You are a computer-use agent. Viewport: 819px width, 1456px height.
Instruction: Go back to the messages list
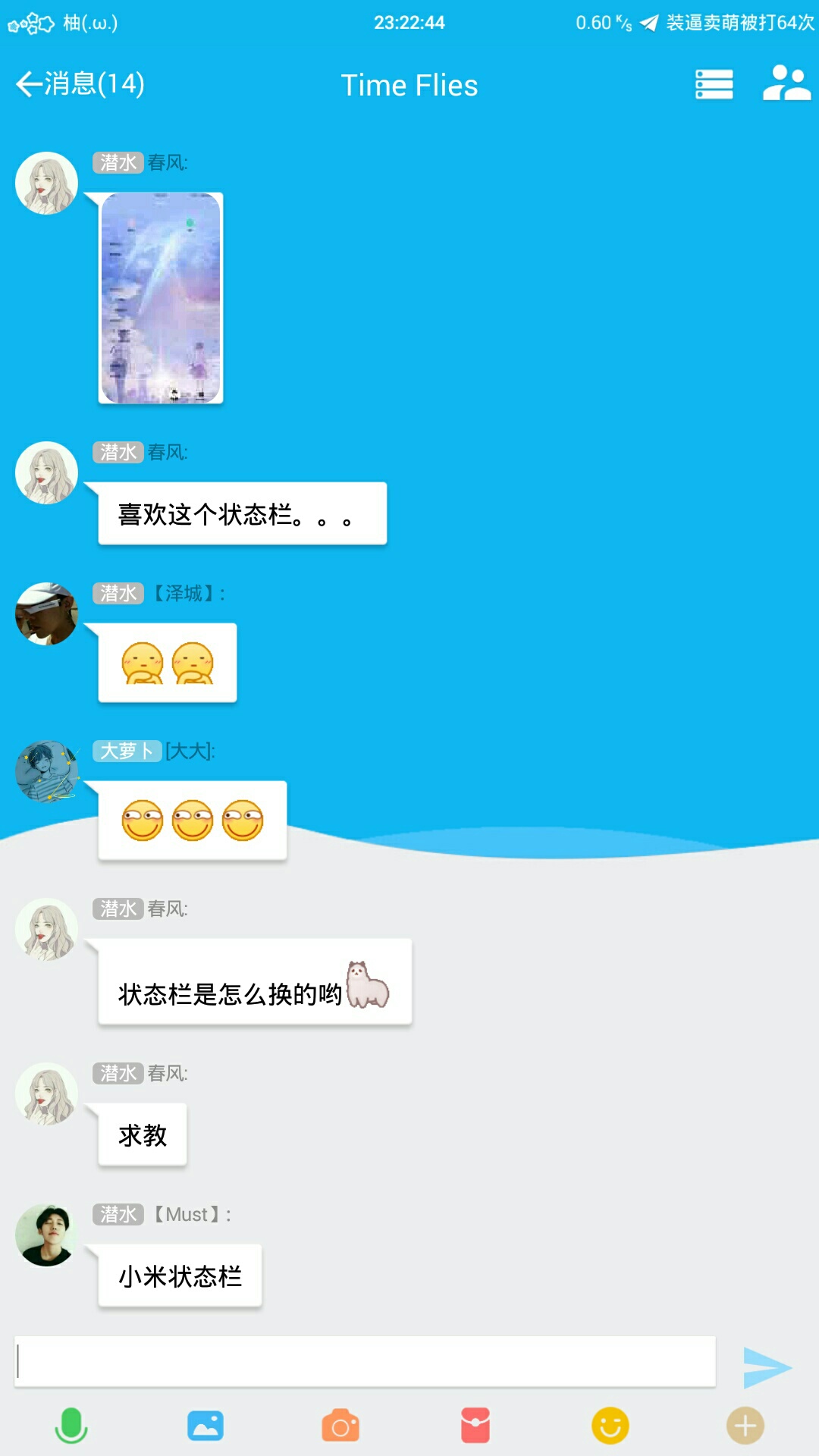[x=80, y=84]
